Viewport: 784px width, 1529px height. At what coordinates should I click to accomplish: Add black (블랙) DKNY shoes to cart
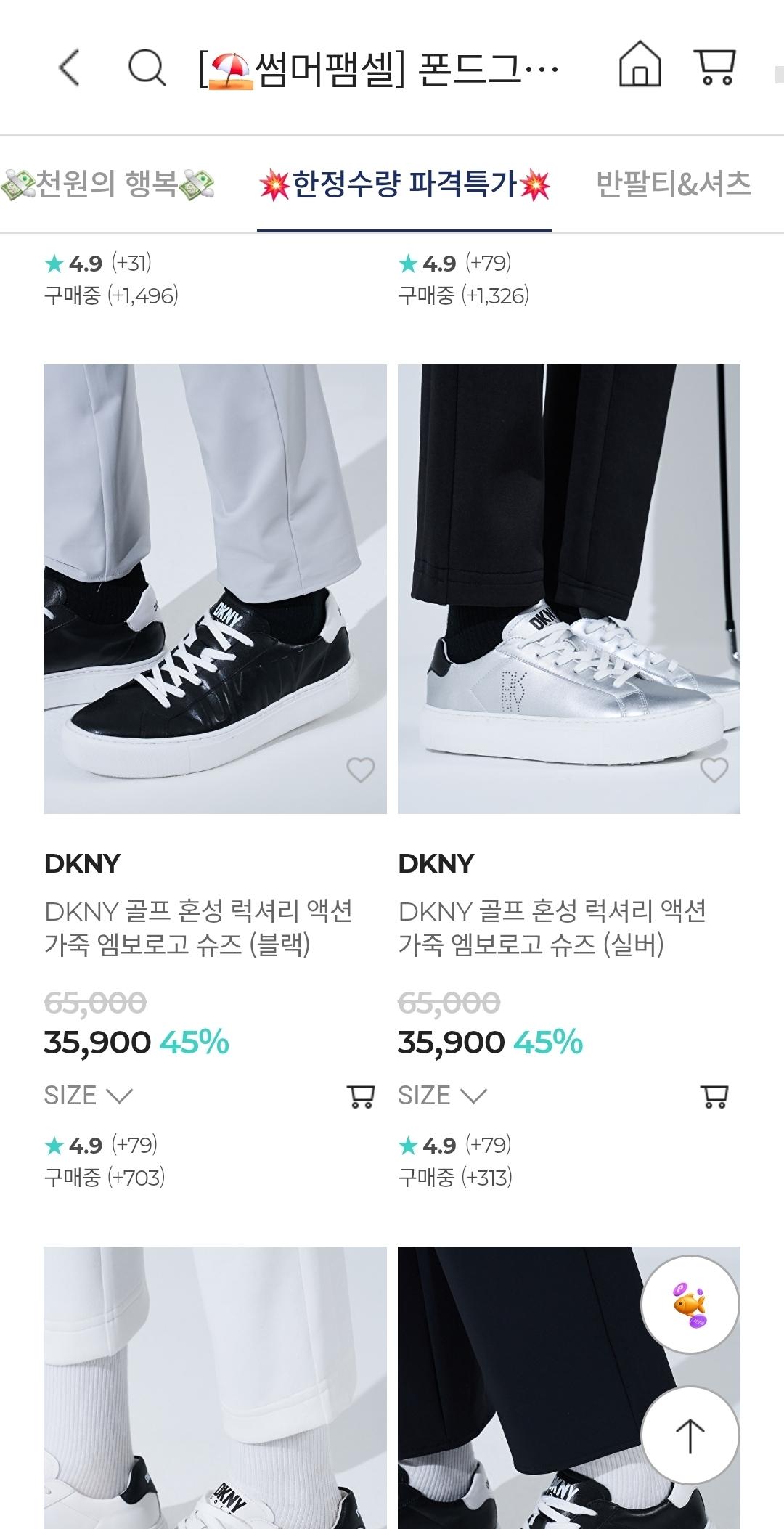[361, 1096]
